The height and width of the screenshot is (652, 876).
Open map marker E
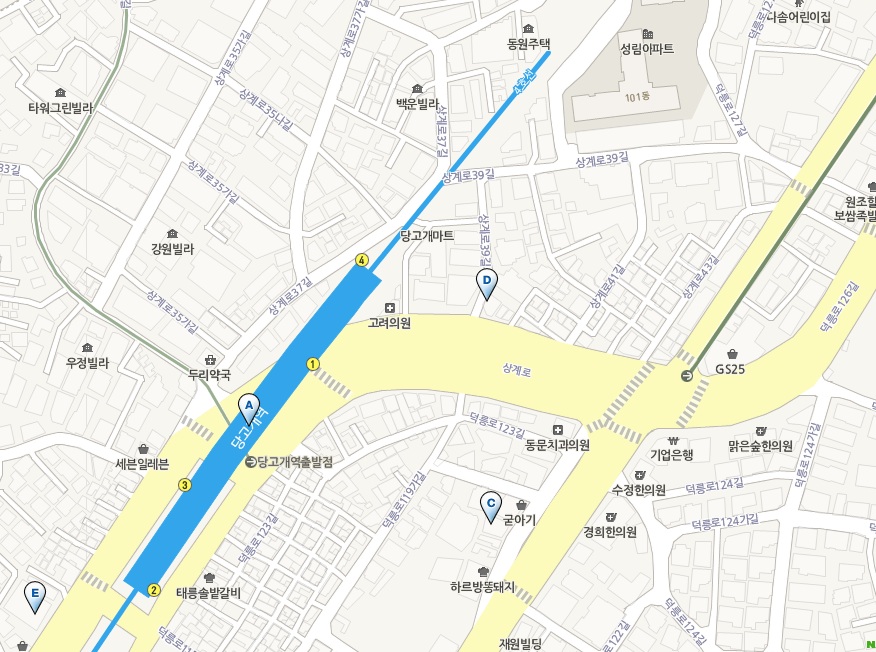(x=35, y=595)
